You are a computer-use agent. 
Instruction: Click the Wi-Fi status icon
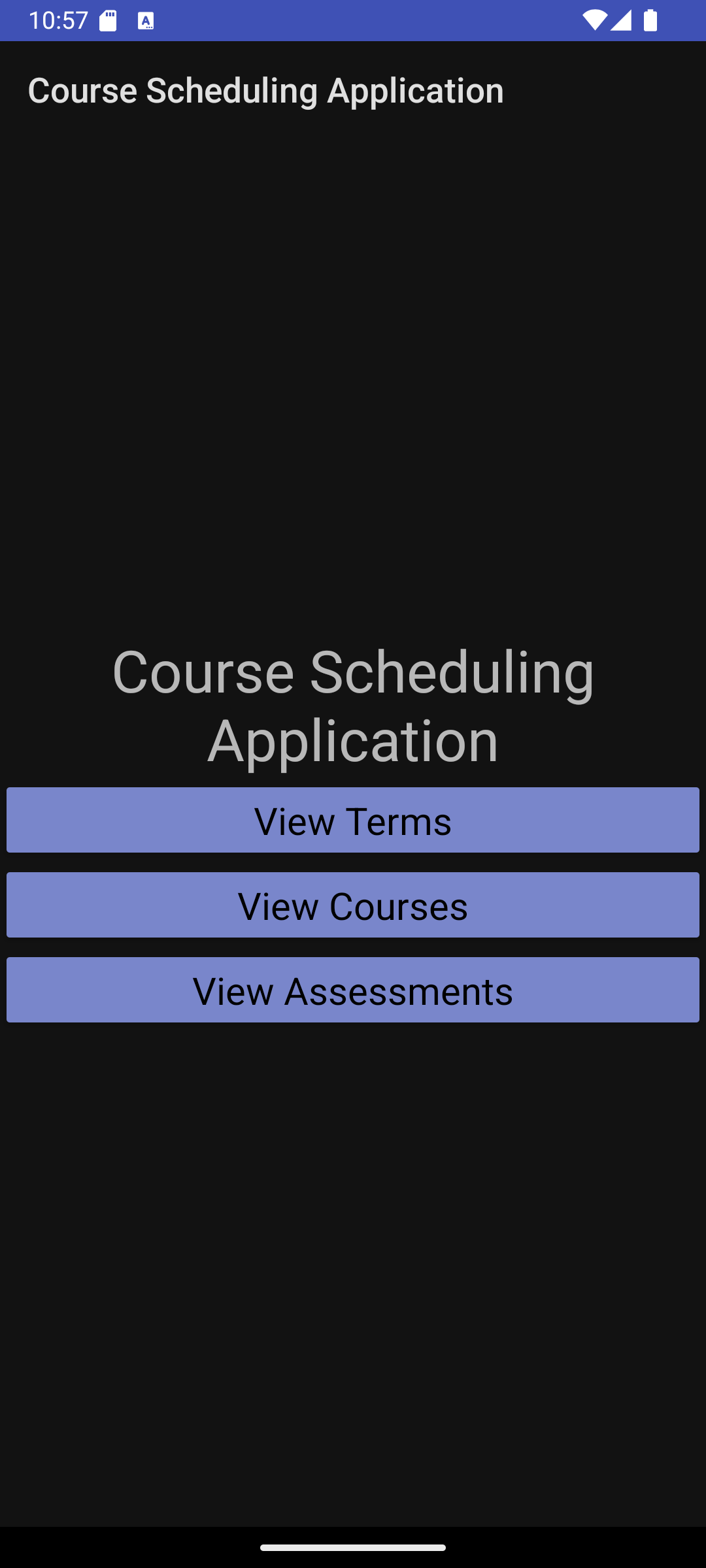tap(594, 20)
